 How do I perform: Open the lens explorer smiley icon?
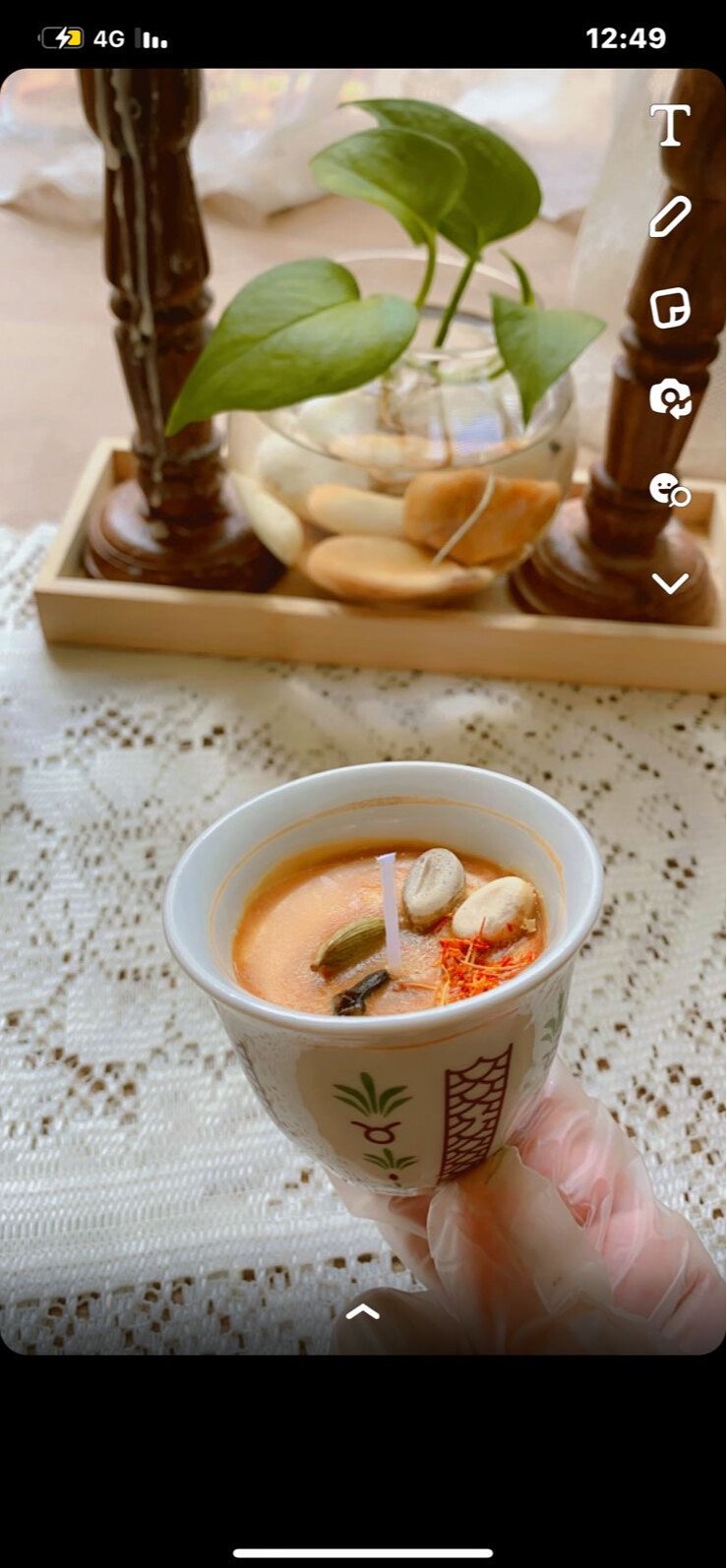tap(670, 489)
